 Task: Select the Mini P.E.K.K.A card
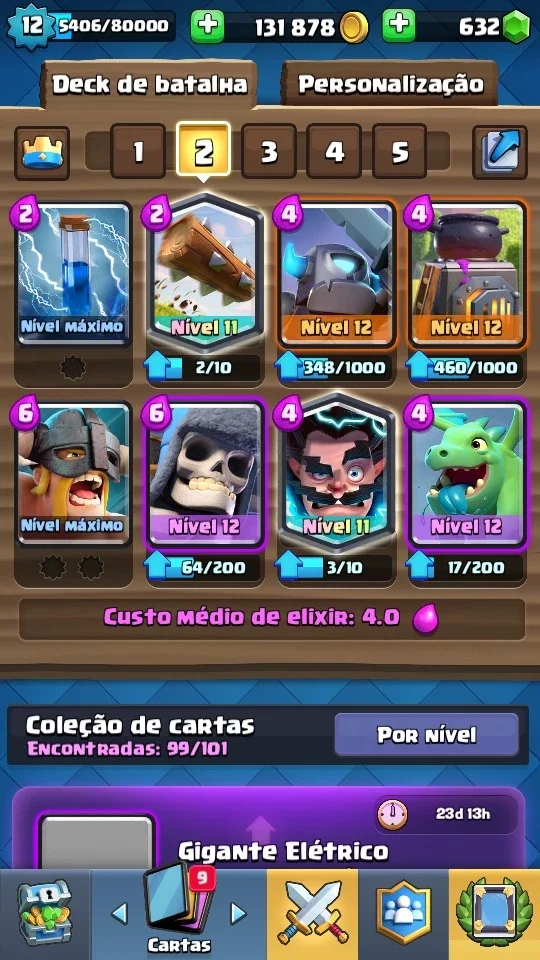(336, 274)
